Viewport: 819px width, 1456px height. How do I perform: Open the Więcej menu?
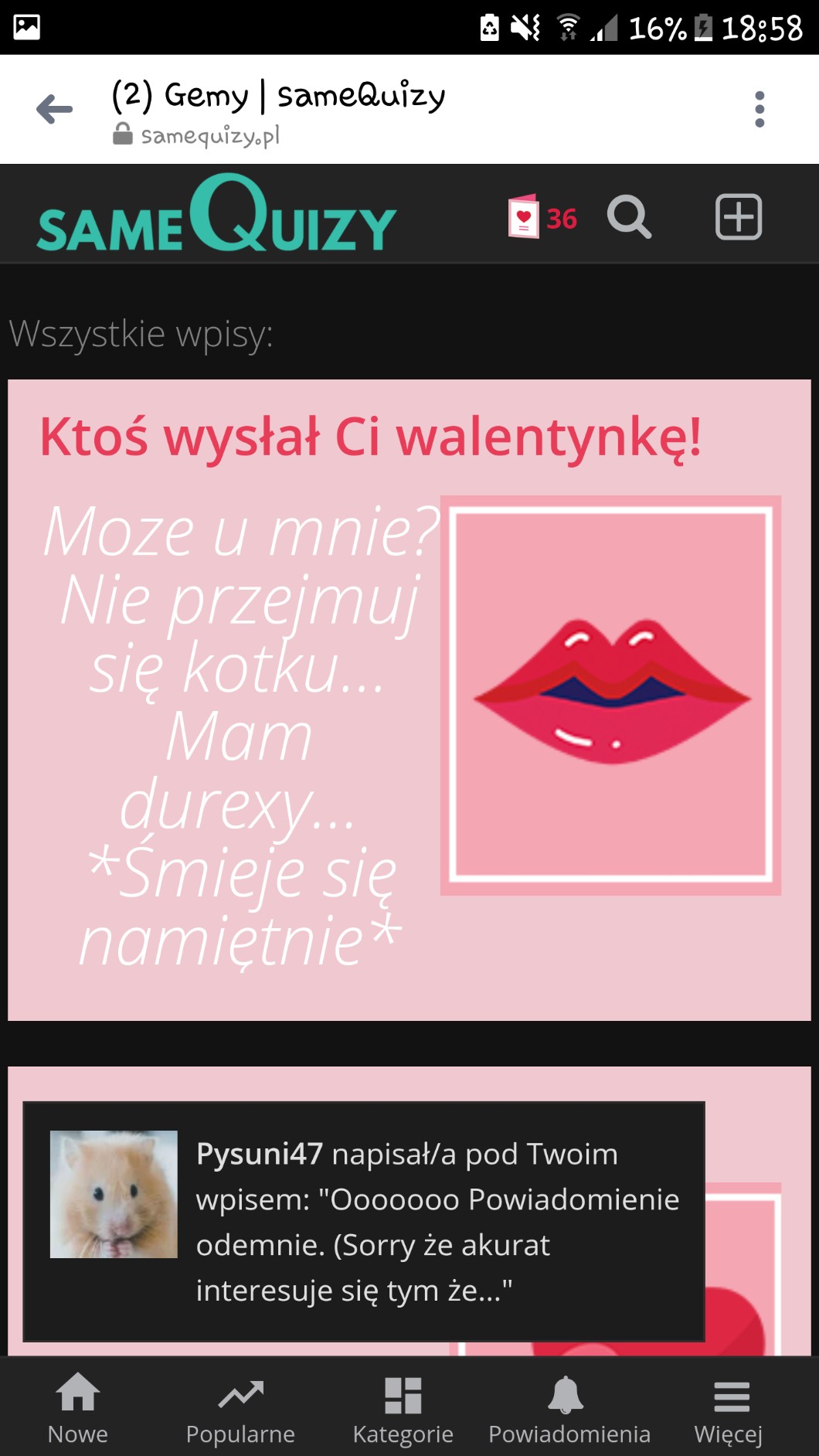point(729,1408)
